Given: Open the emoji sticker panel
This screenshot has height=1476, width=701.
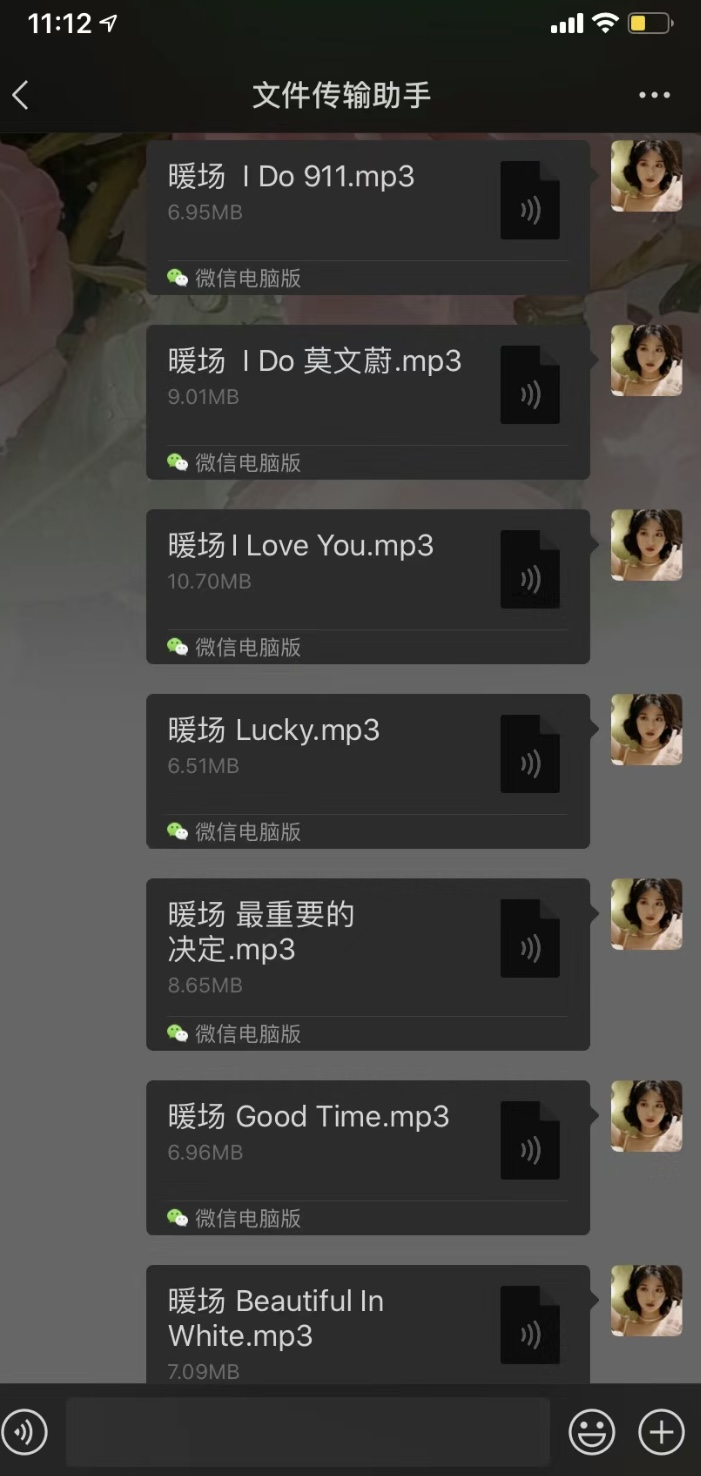Looking at the screenshot, I should click(x=592, y=1432).
